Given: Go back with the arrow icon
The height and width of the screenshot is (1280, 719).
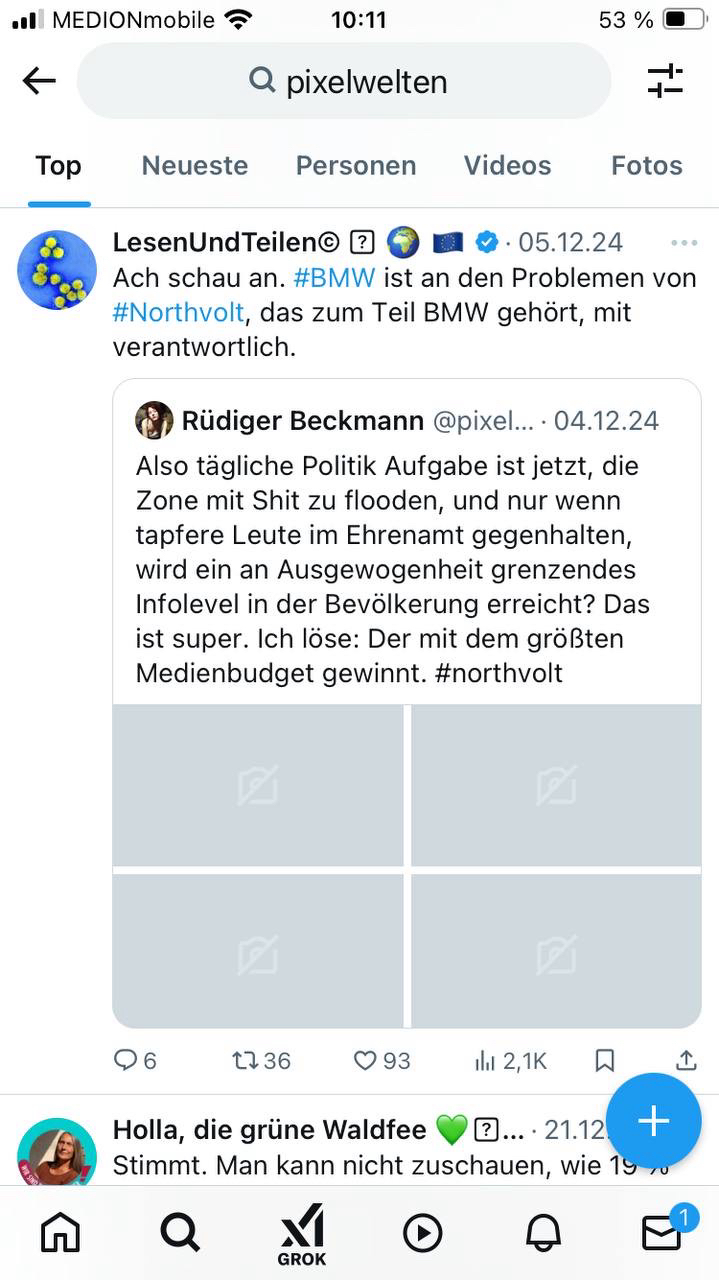Looking at the screenshot, I should (39, 81).
